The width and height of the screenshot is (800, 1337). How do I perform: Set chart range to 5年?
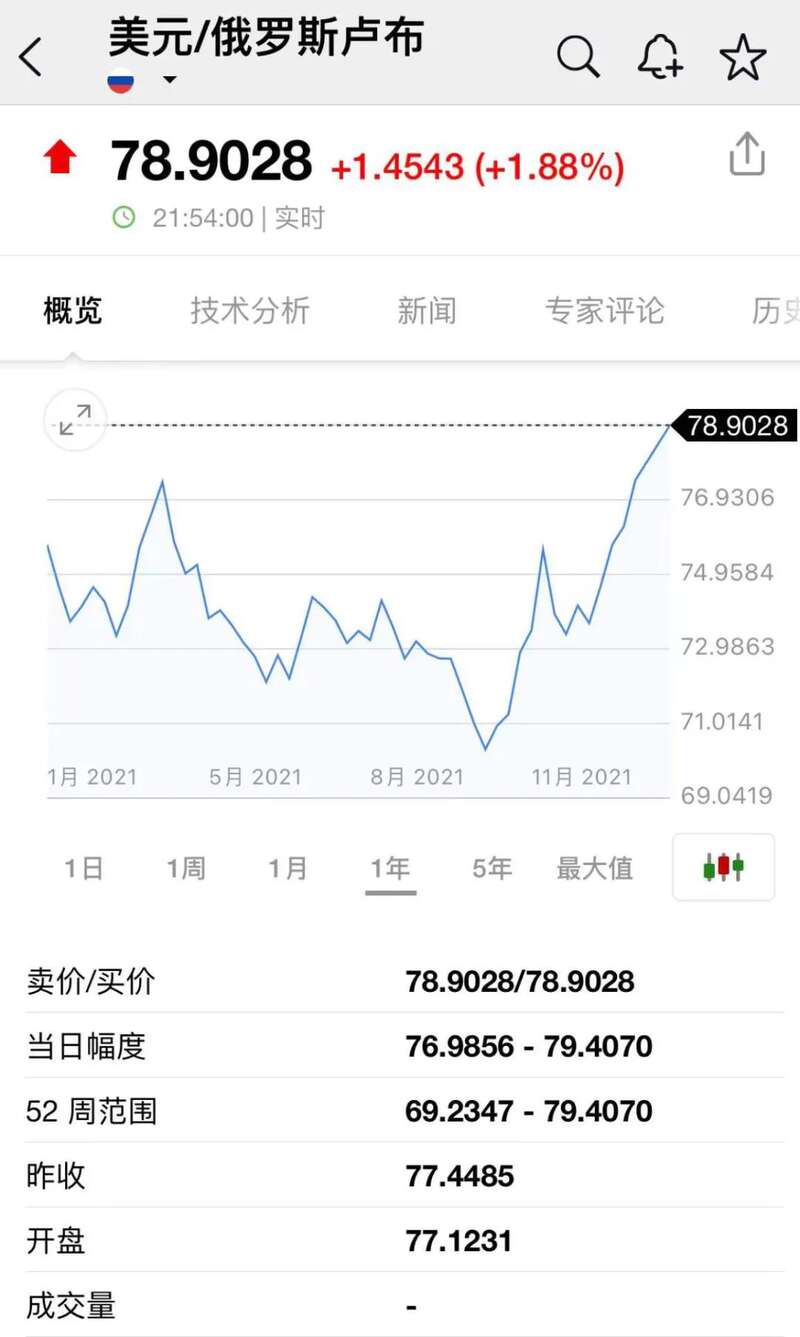pos(492,868)
